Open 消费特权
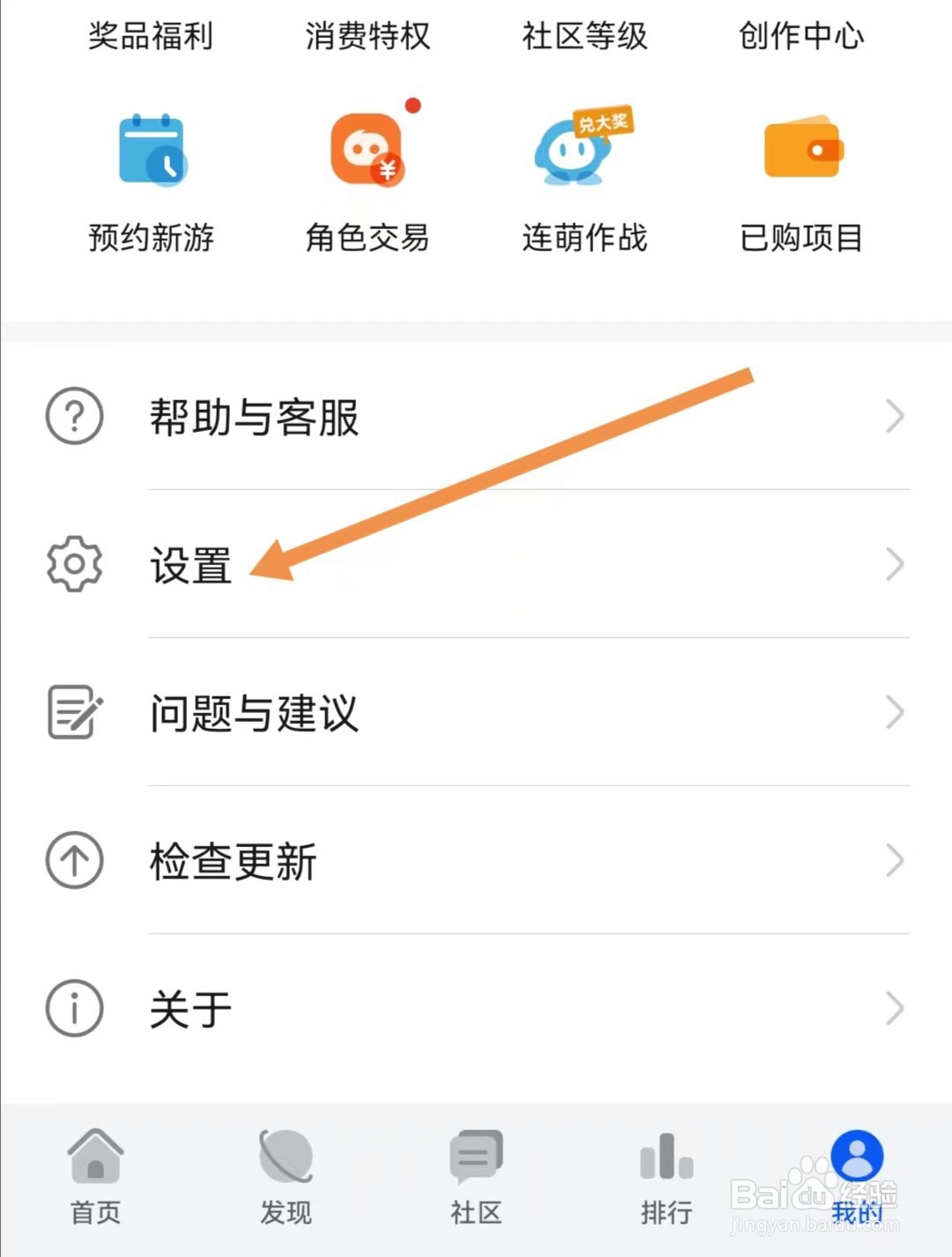The image size is (952, 1257). tap(368, 35)
